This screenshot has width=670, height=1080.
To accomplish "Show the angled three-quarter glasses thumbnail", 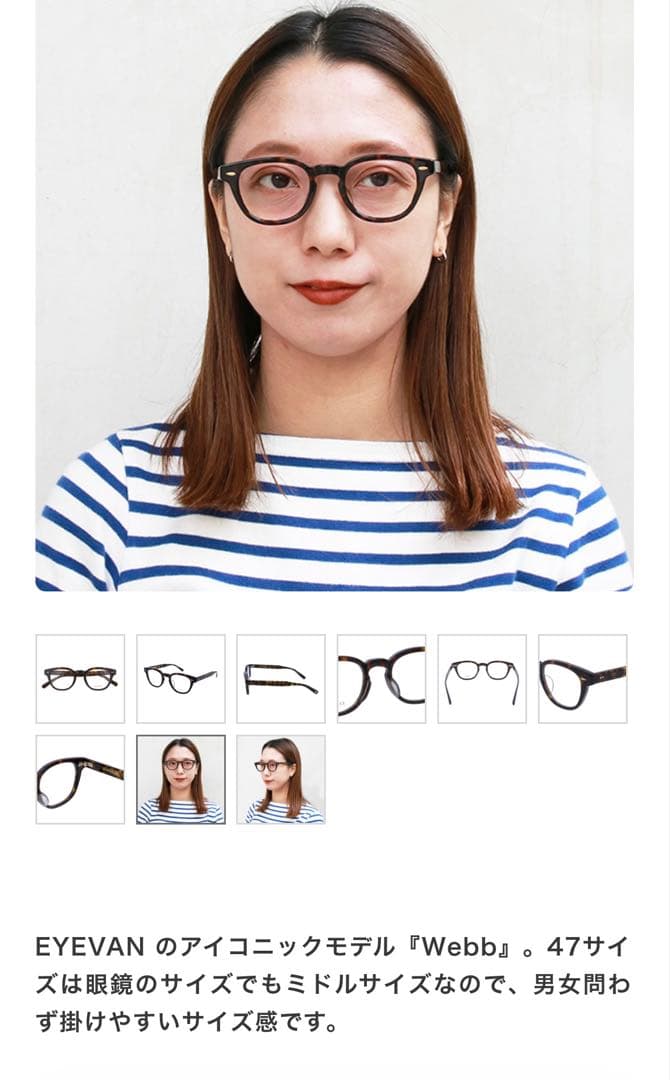I will tap(180, 678).
